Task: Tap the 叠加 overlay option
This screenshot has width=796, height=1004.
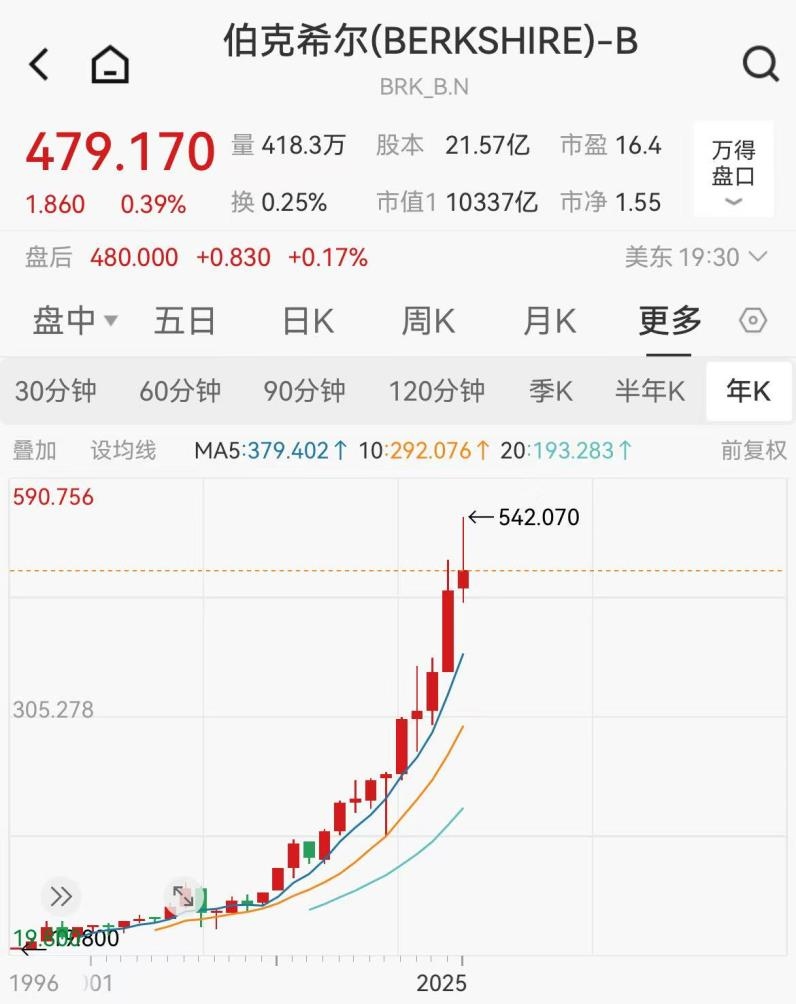Action: pyautogui.click(x=34, y=450)
